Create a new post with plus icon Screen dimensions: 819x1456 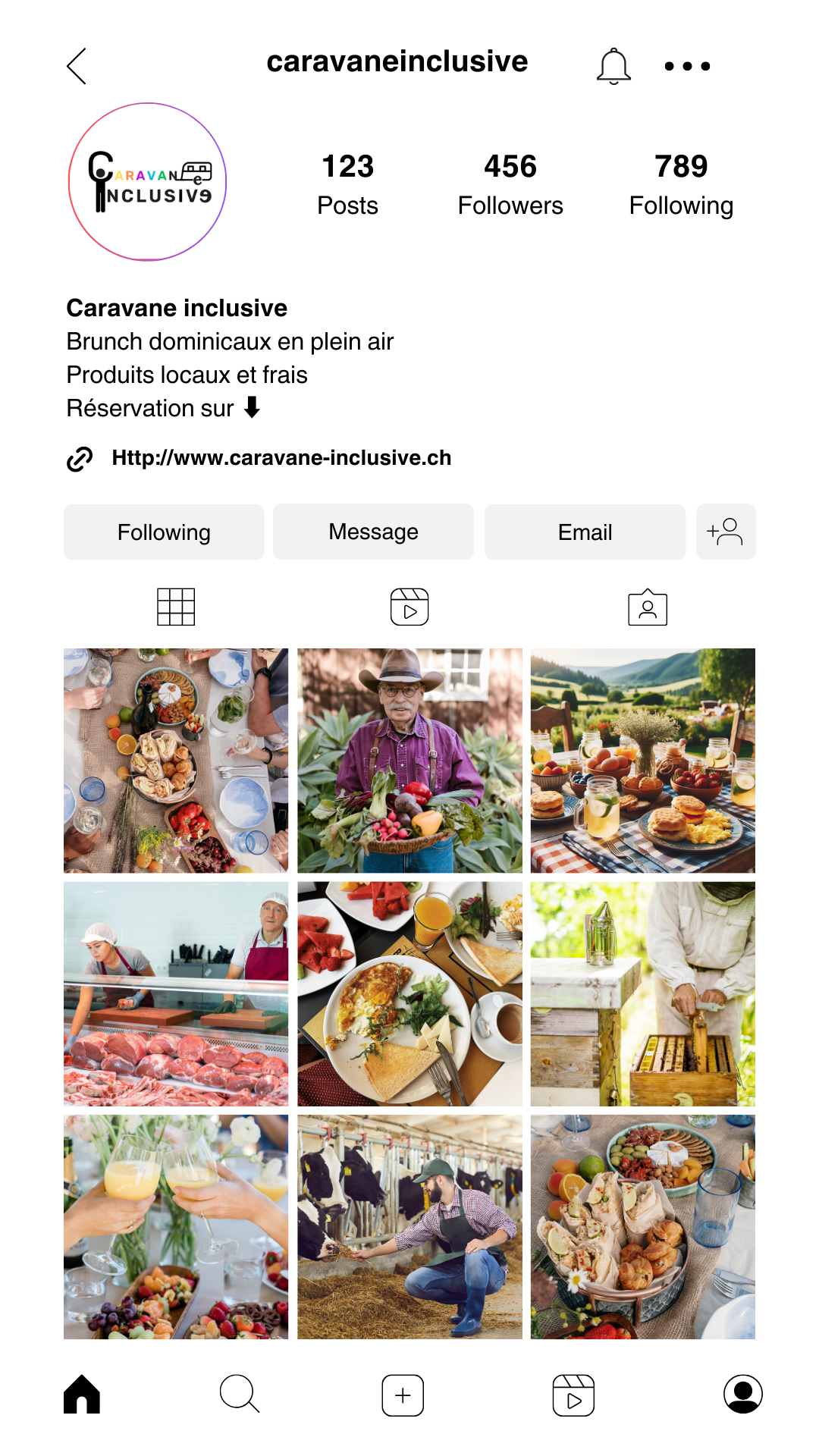(x=403, y=1395)
